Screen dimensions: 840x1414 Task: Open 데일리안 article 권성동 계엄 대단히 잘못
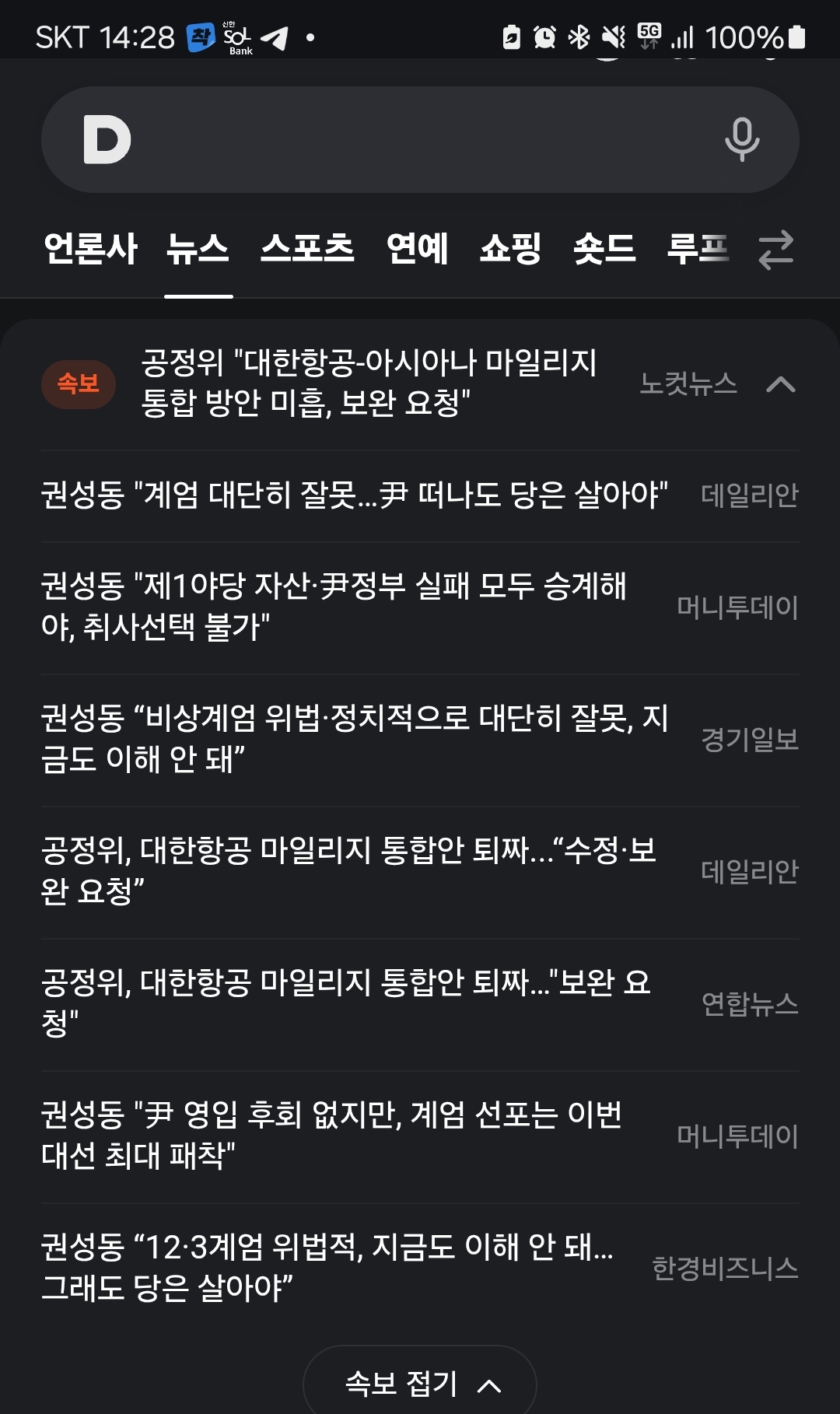point(354,495)
